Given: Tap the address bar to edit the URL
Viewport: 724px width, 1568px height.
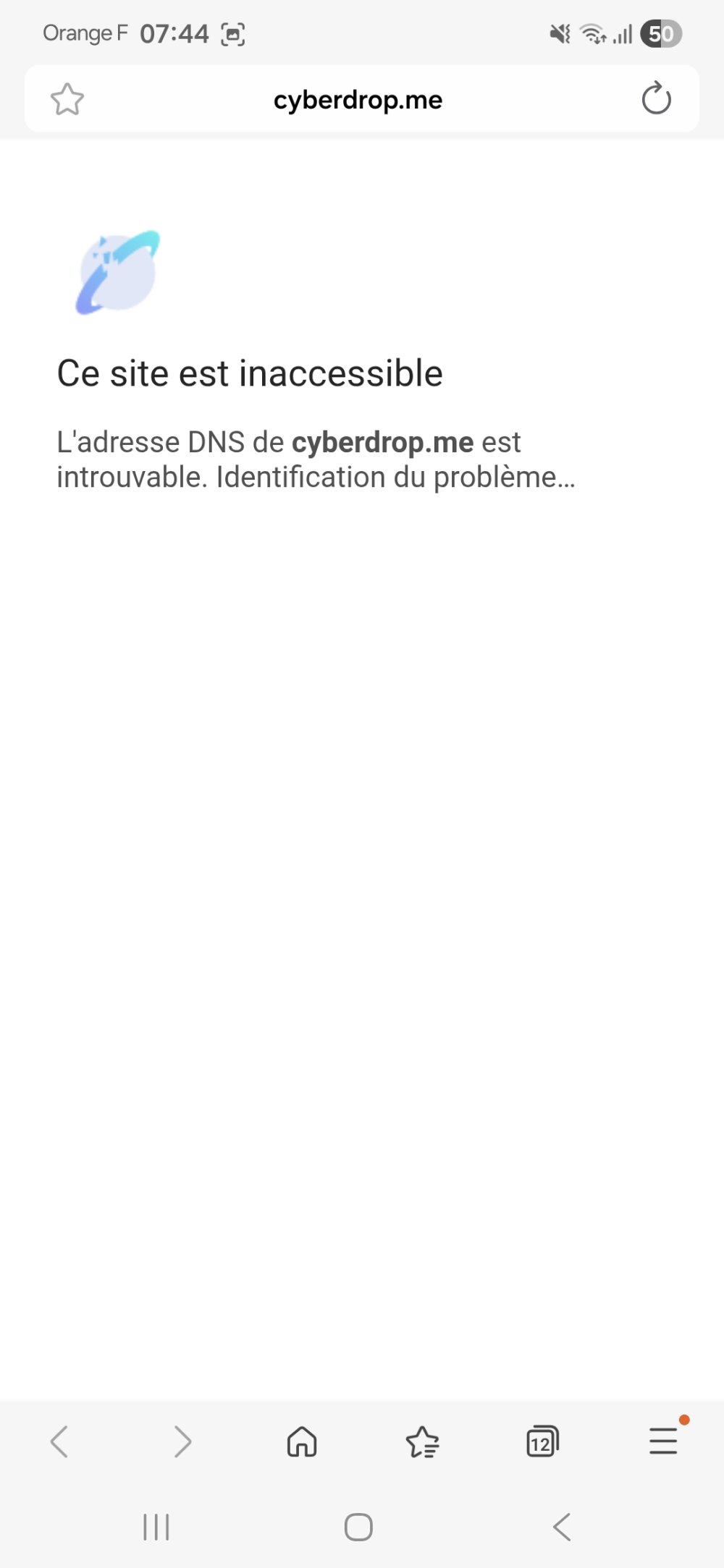Looking at the screenshot, I should pos(358,100).
